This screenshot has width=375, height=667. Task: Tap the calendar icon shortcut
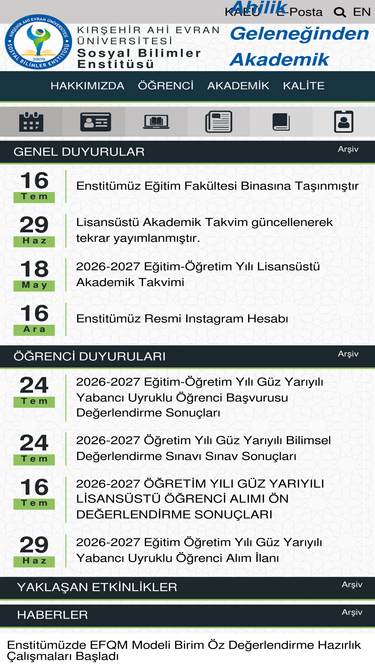pos(31,122)
